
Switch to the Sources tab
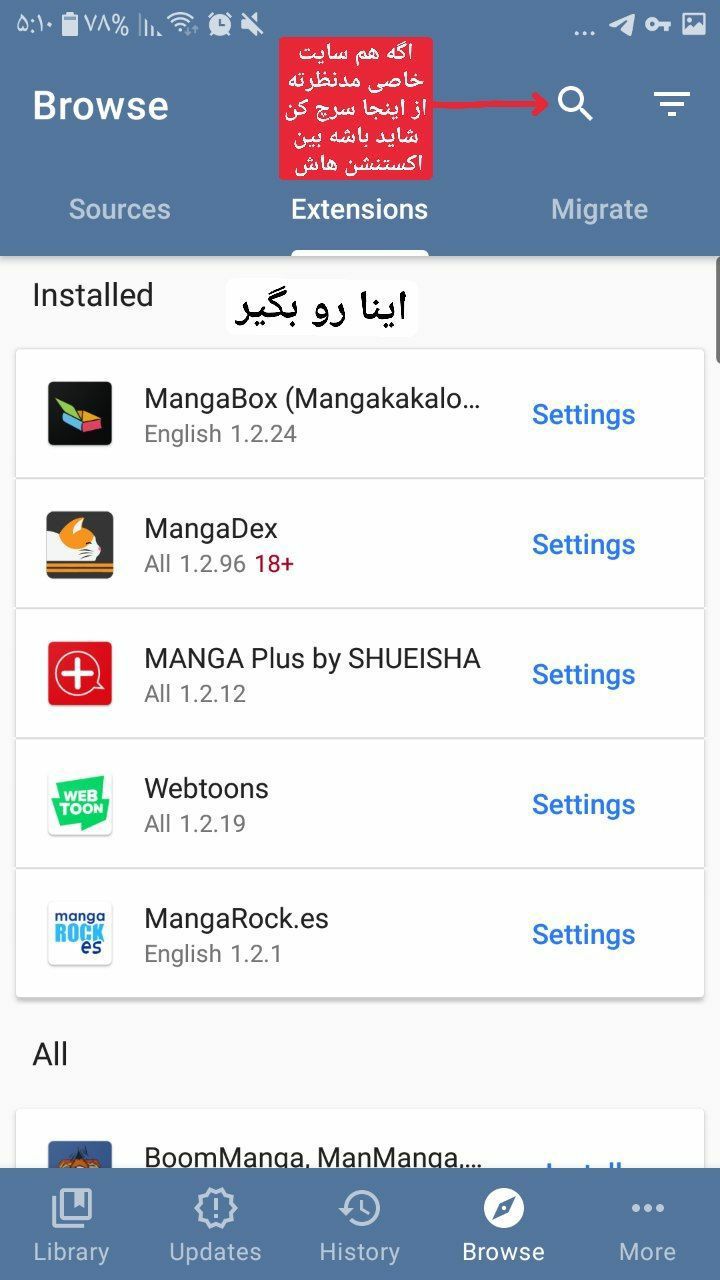pos(119,209)
